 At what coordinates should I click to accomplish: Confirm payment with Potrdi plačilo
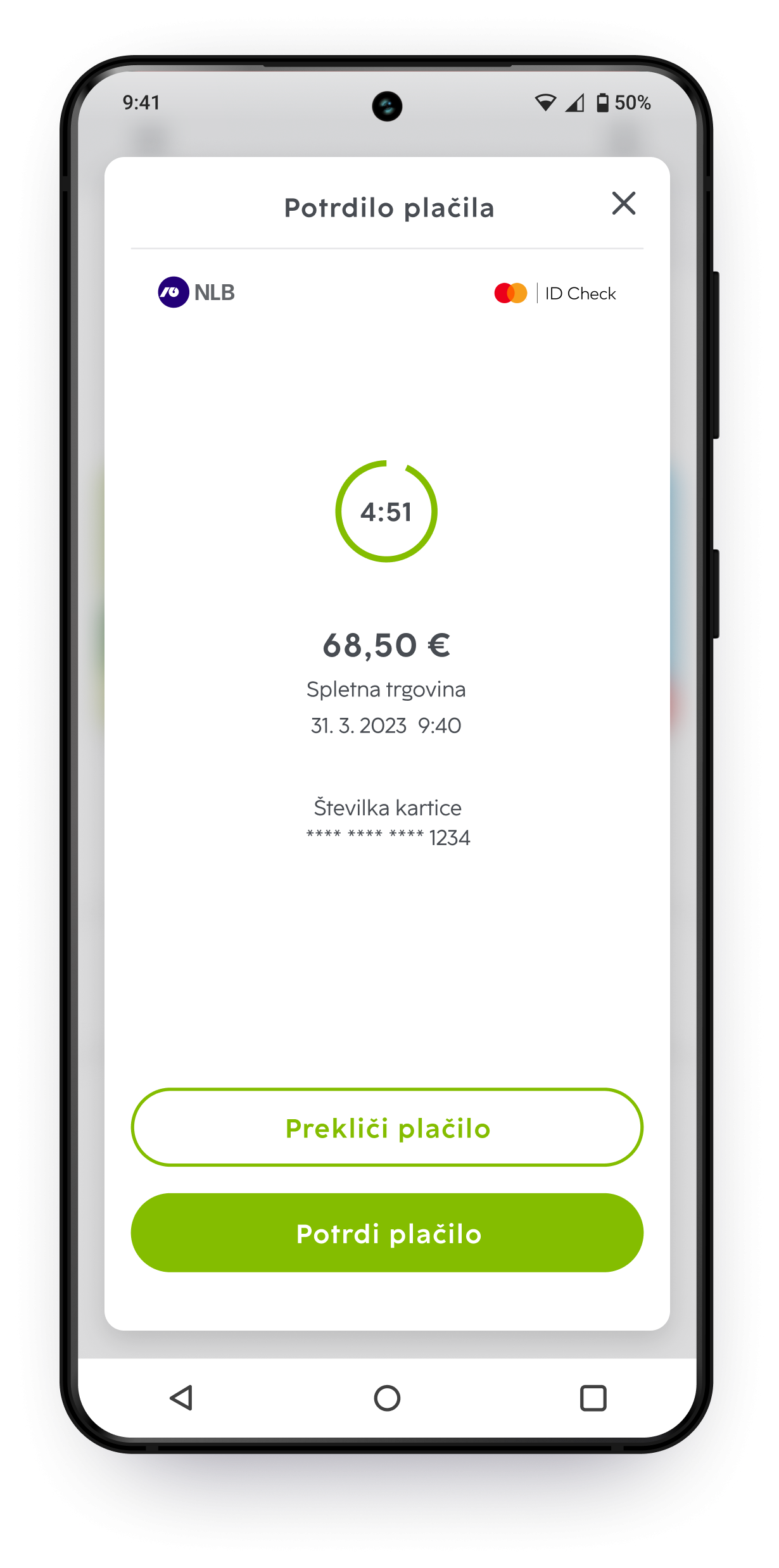(387, 1233)
